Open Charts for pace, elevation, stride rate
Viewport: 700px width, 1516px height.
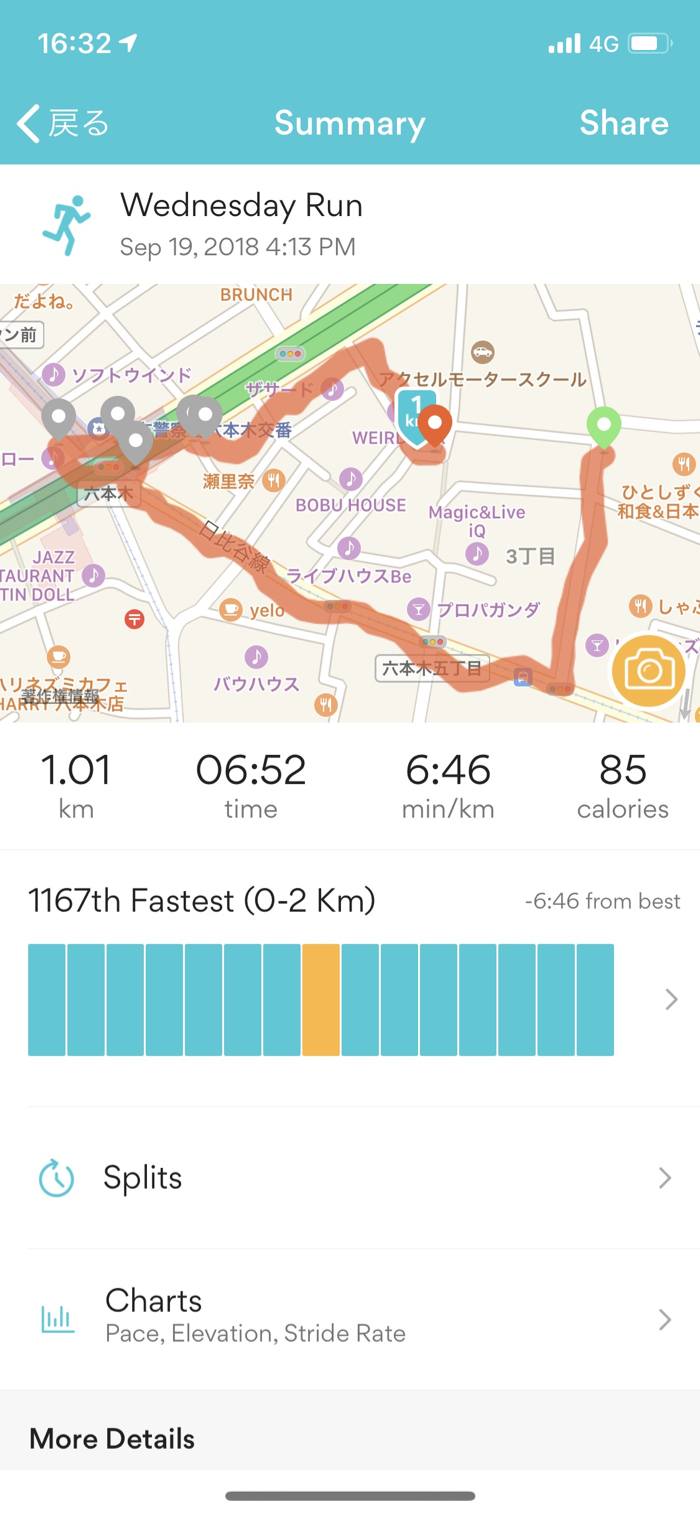pos(350,1316)
